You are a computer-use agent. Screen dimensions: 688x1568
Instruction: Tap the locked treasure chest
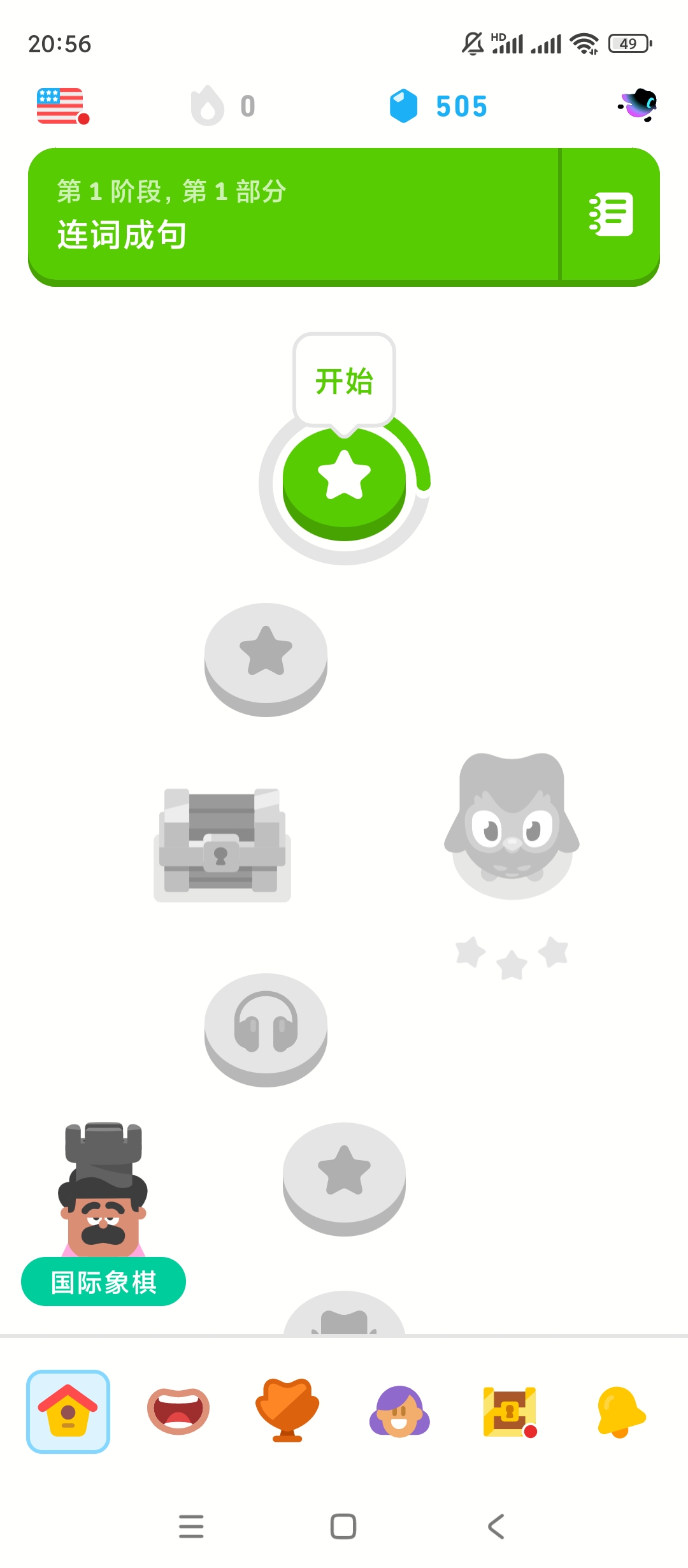click(222, 843)
